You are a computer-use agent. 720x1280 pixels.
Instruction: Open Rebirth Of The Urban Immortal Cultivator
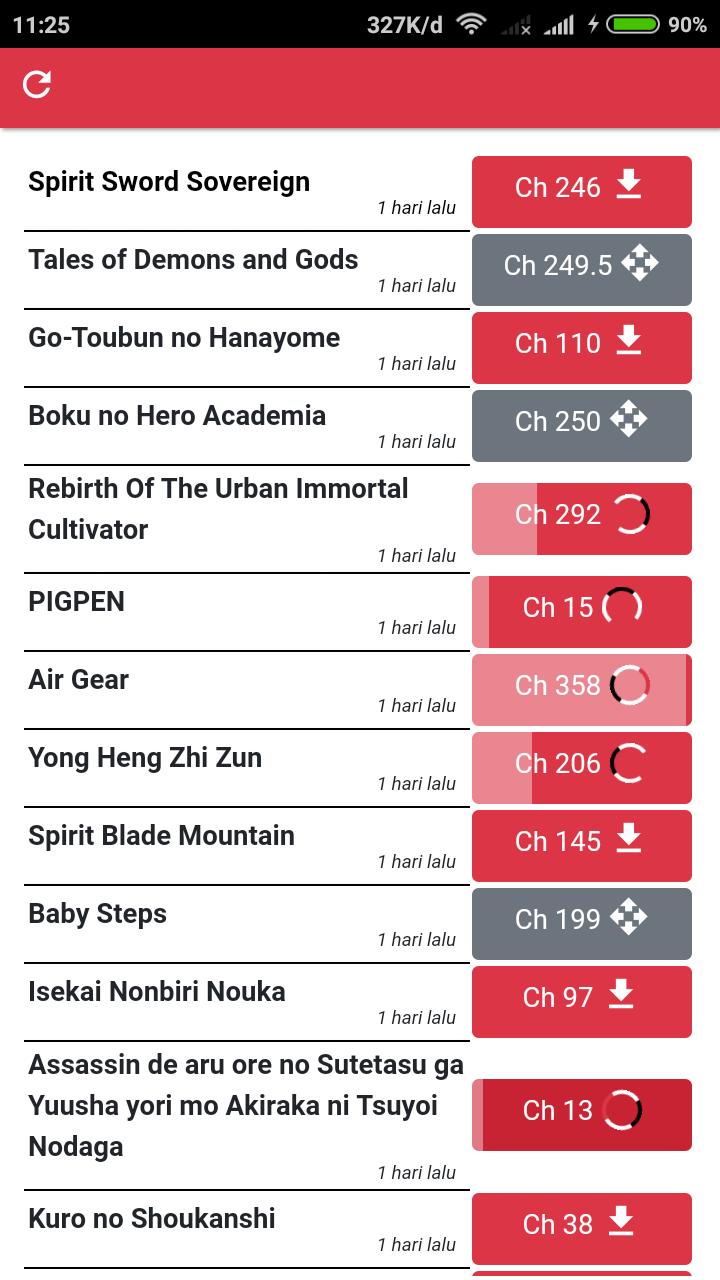[218, 509]
